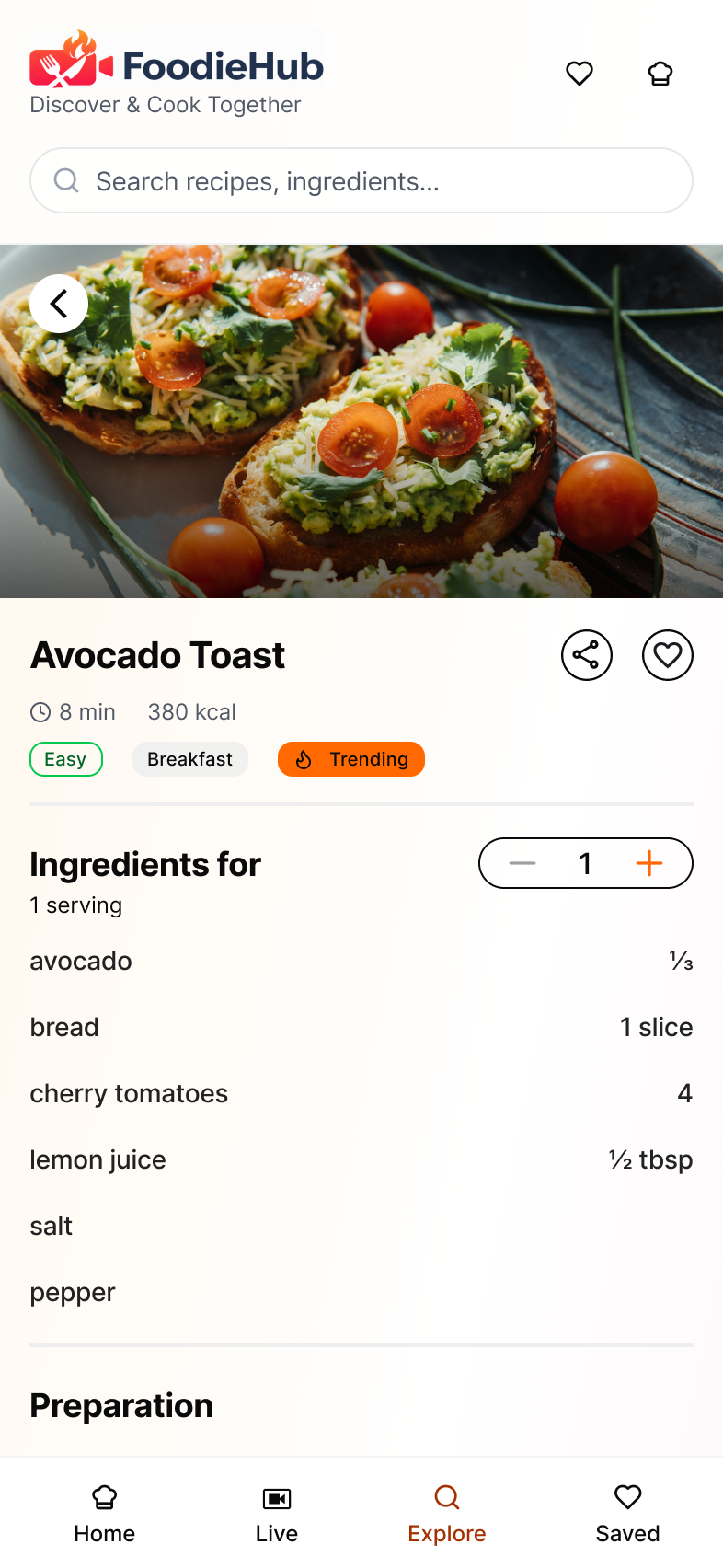Tap the orange Trending badge

tap(350, 759)
